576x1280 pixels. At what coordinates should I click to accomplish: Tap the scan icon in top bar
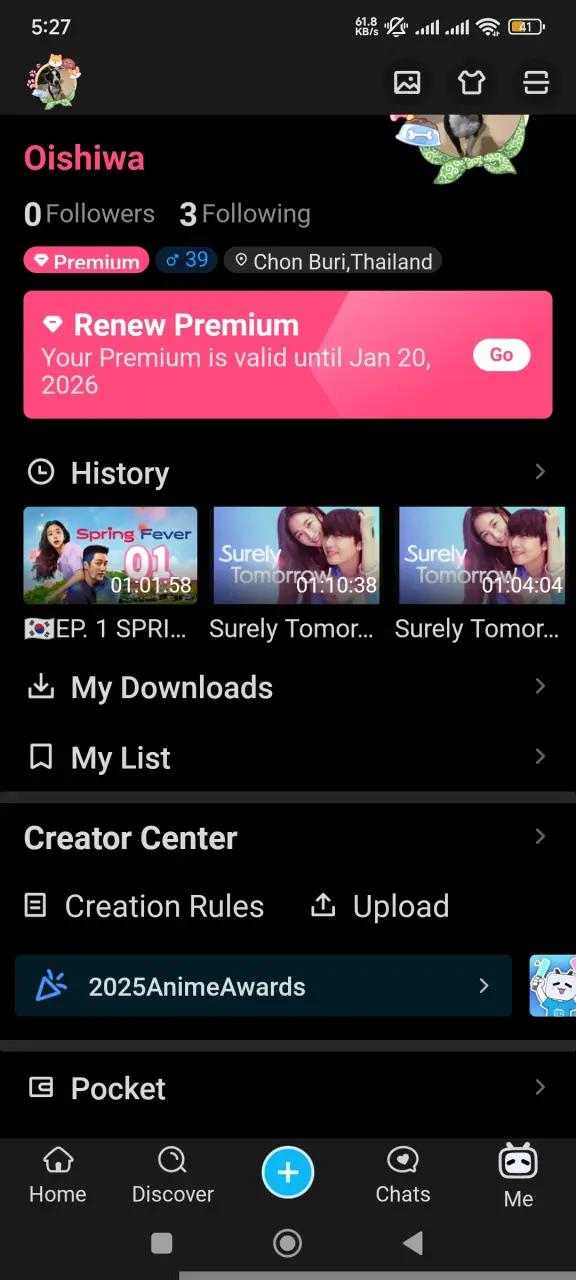point(536,82)
